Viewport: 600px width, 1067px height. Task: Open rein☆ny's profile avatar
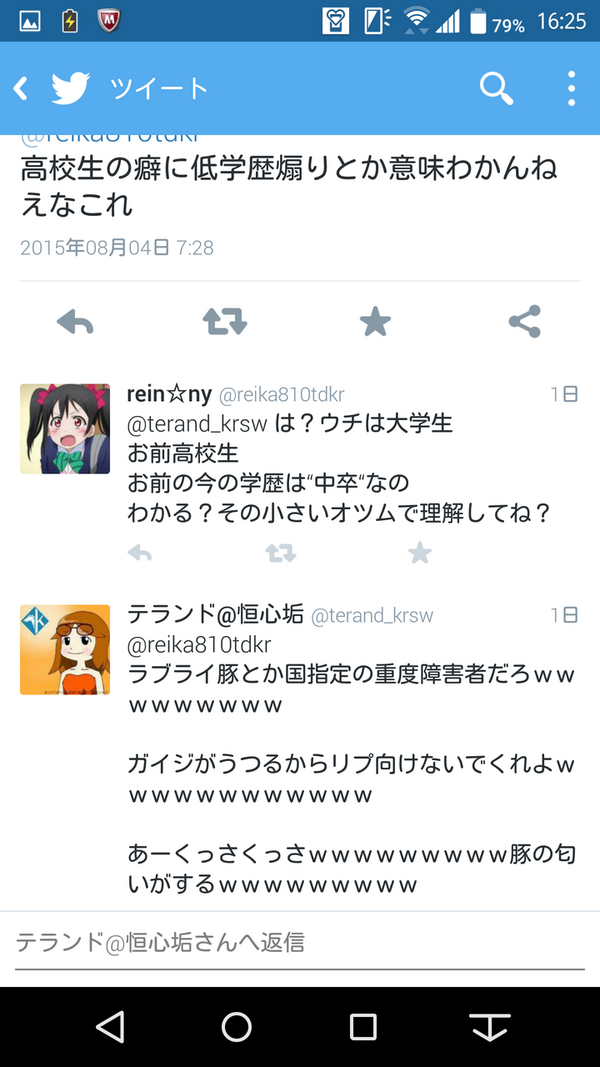point(65,429)
